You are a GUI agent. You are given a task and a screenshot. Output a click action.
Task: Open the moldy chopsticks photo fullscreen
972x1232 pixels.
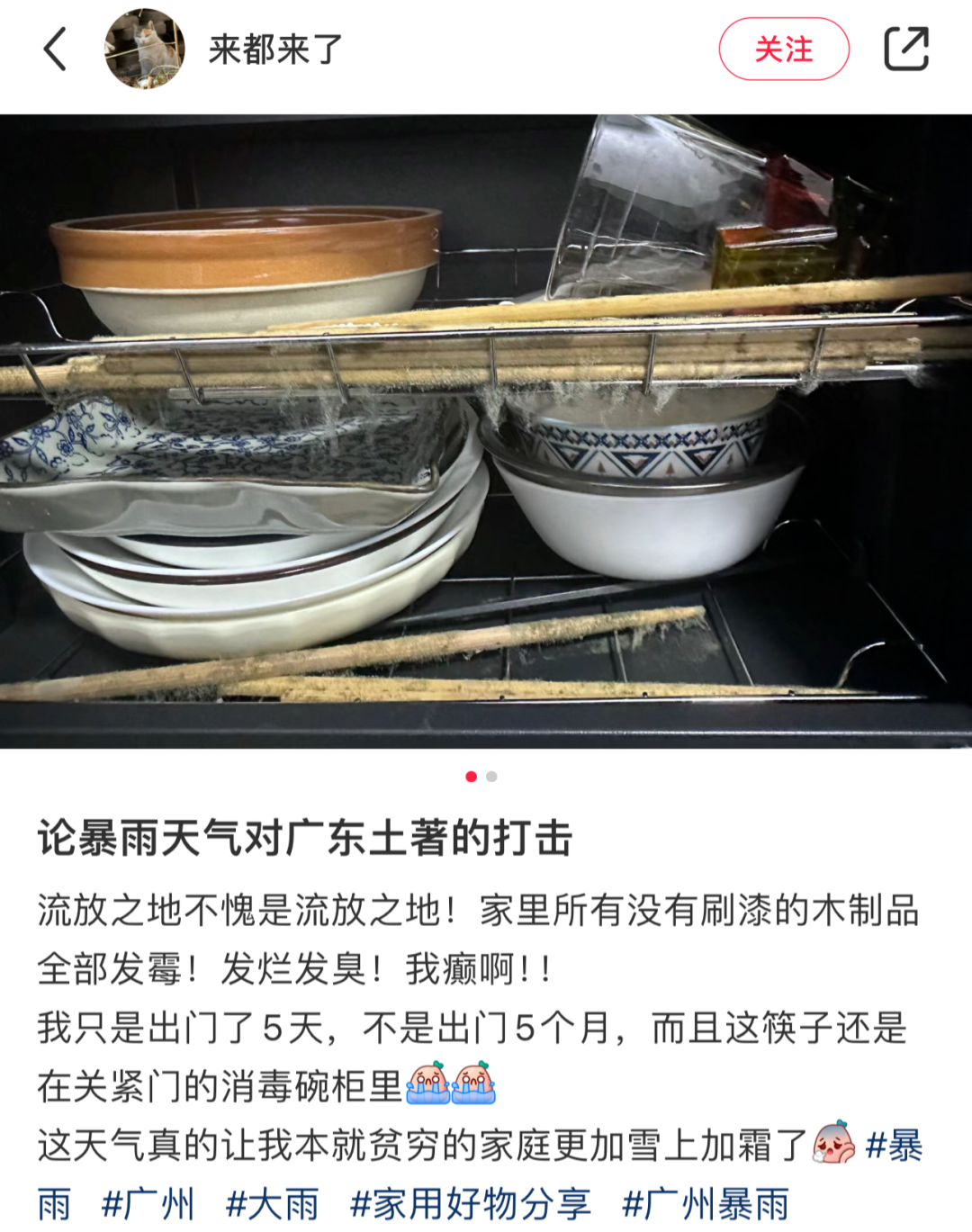click(x=486, y=430)
